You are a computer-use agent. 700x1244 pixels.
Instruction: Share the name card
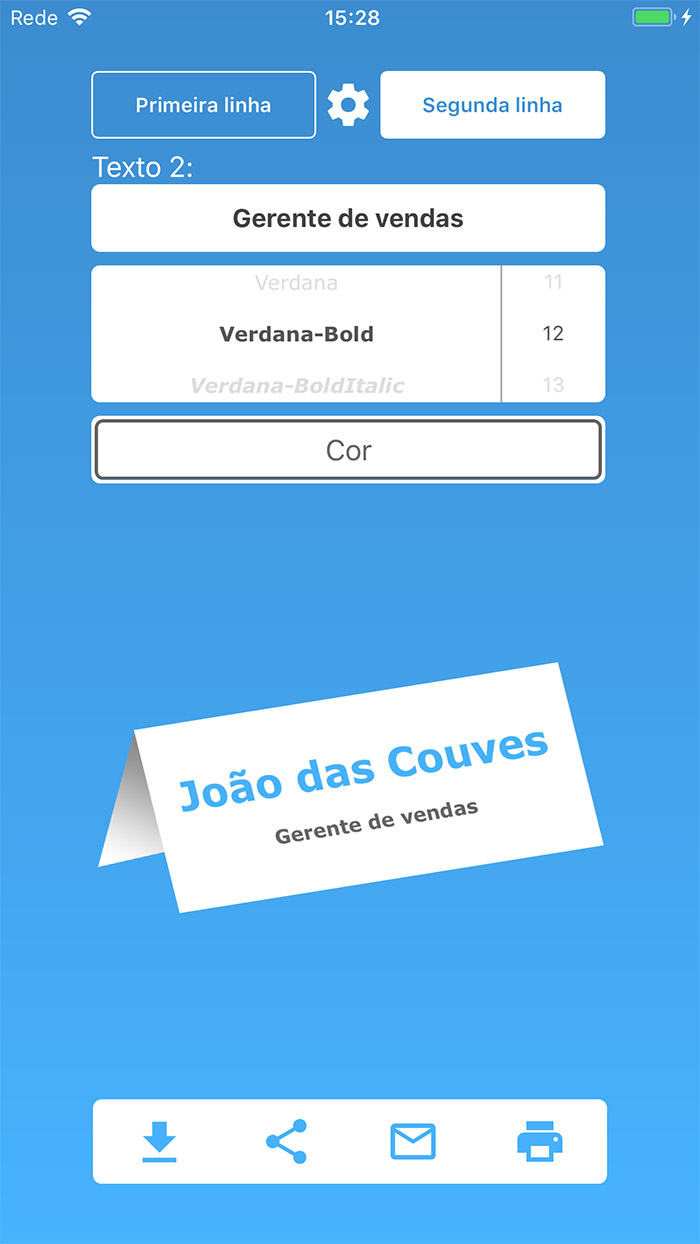pyautogui.click(x=286, y=1141)
